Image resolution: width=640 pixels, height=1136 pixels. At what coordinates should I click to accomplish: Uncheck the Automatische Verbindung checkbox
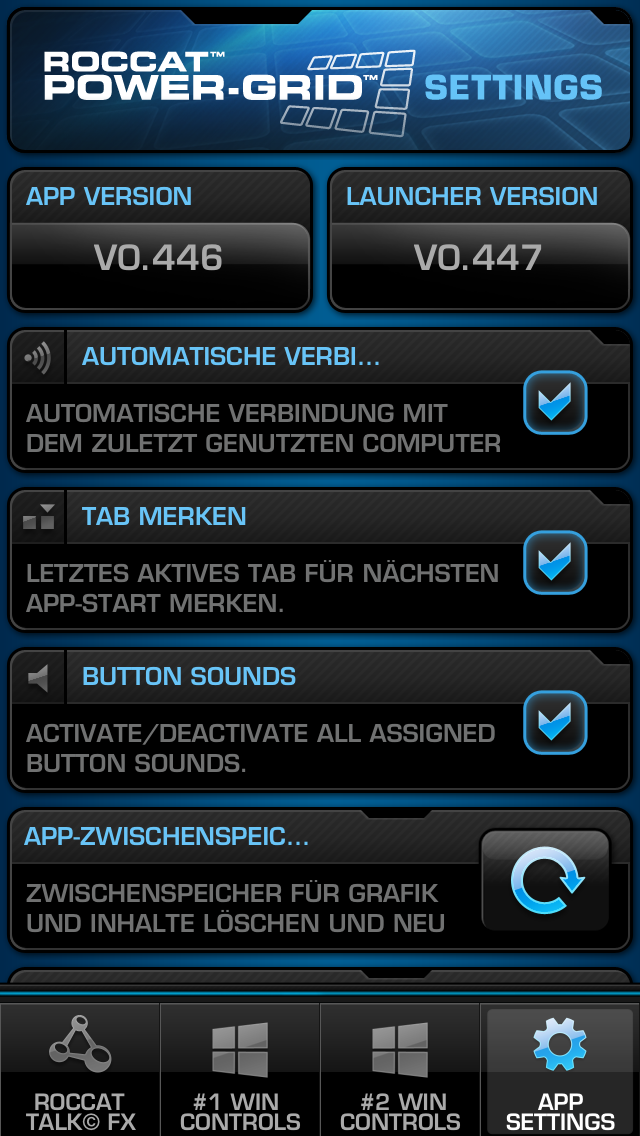(555, 403)
